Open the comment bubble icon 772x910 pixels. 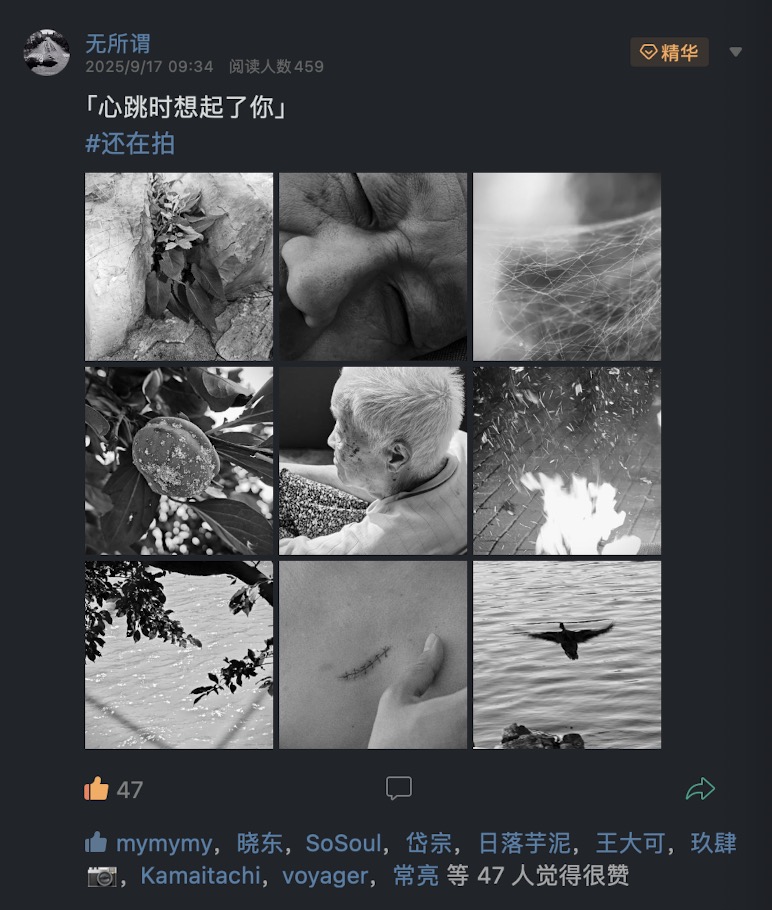(399, 789)
